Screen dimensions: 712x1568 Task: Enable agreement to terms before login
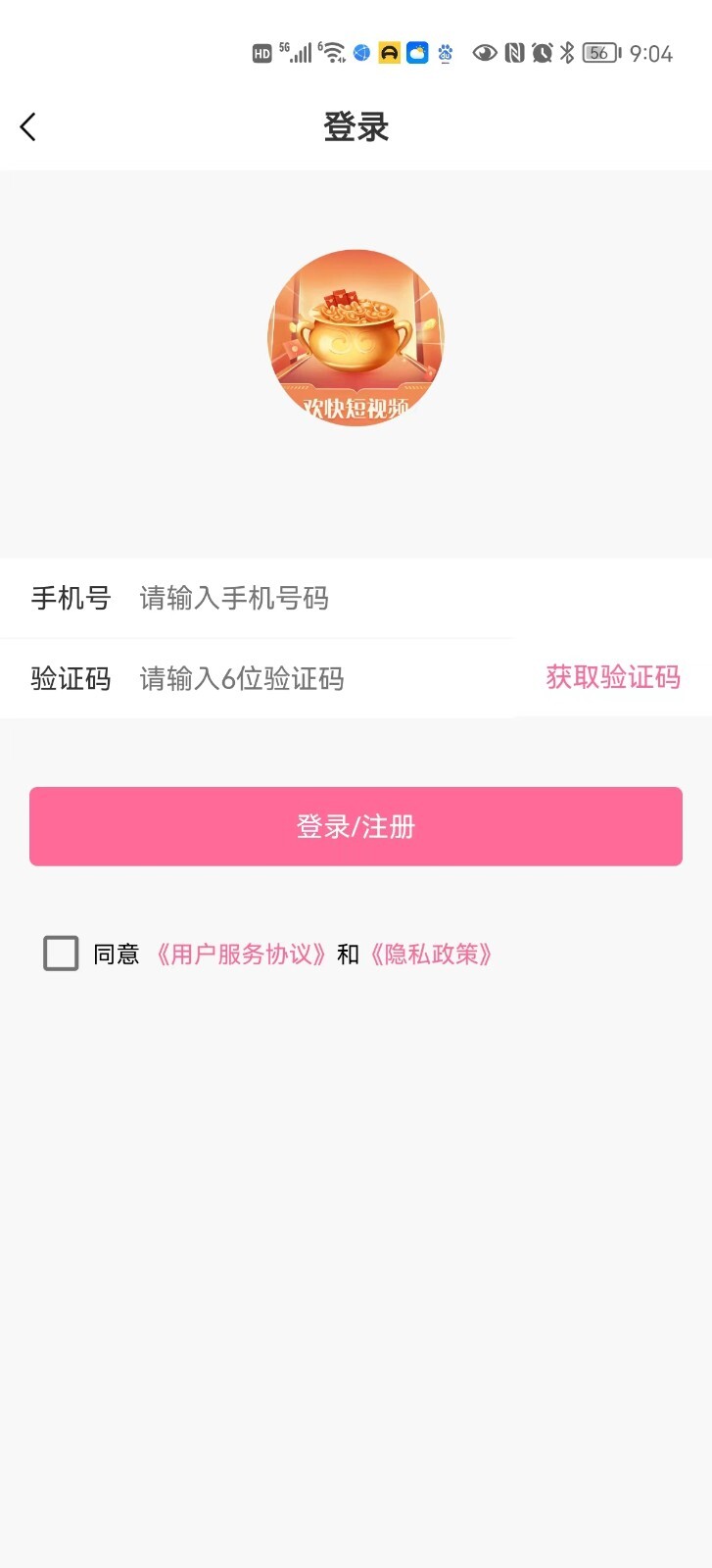60,952
